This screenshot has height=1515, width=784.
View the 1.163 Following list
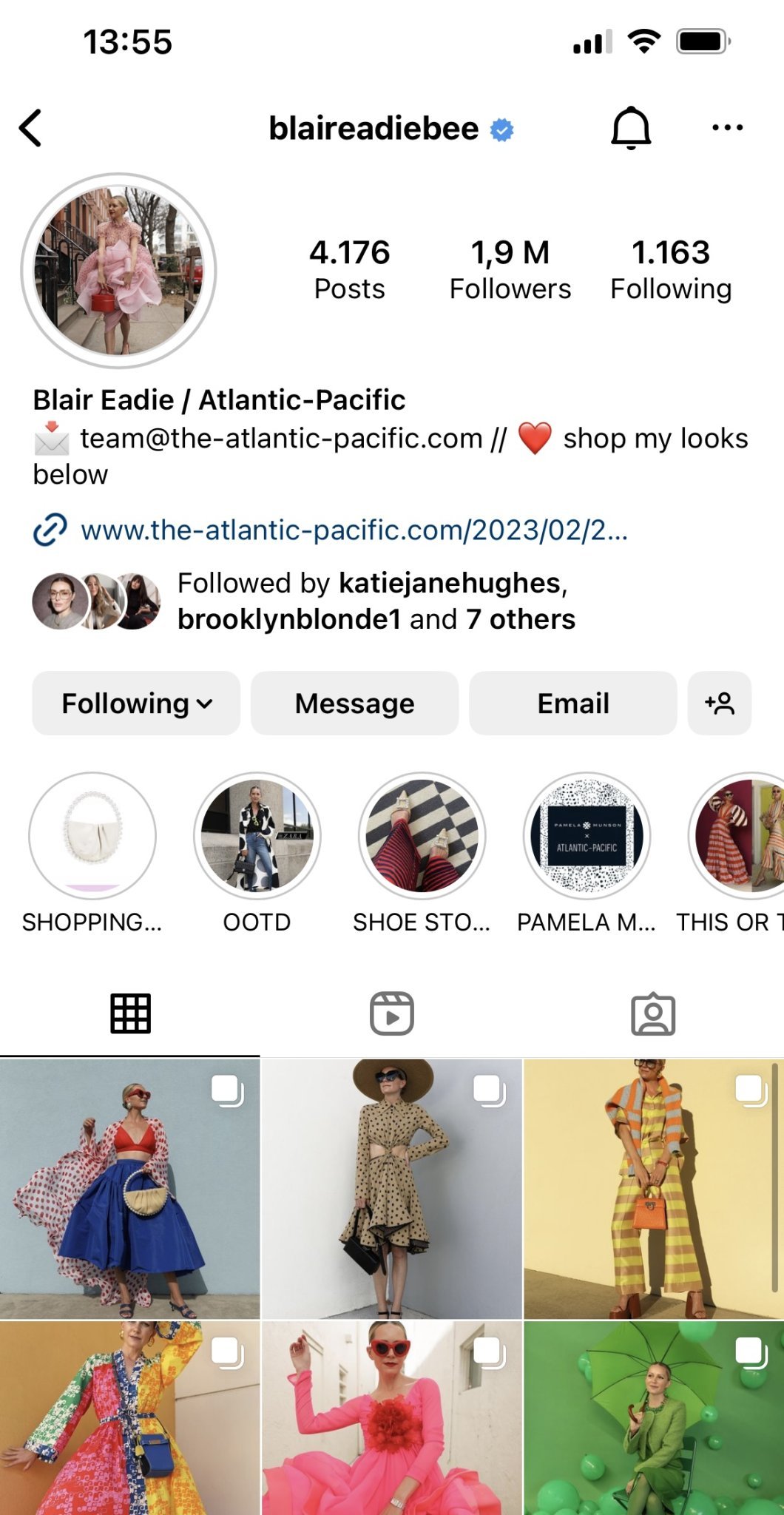[x=670, y=270]
